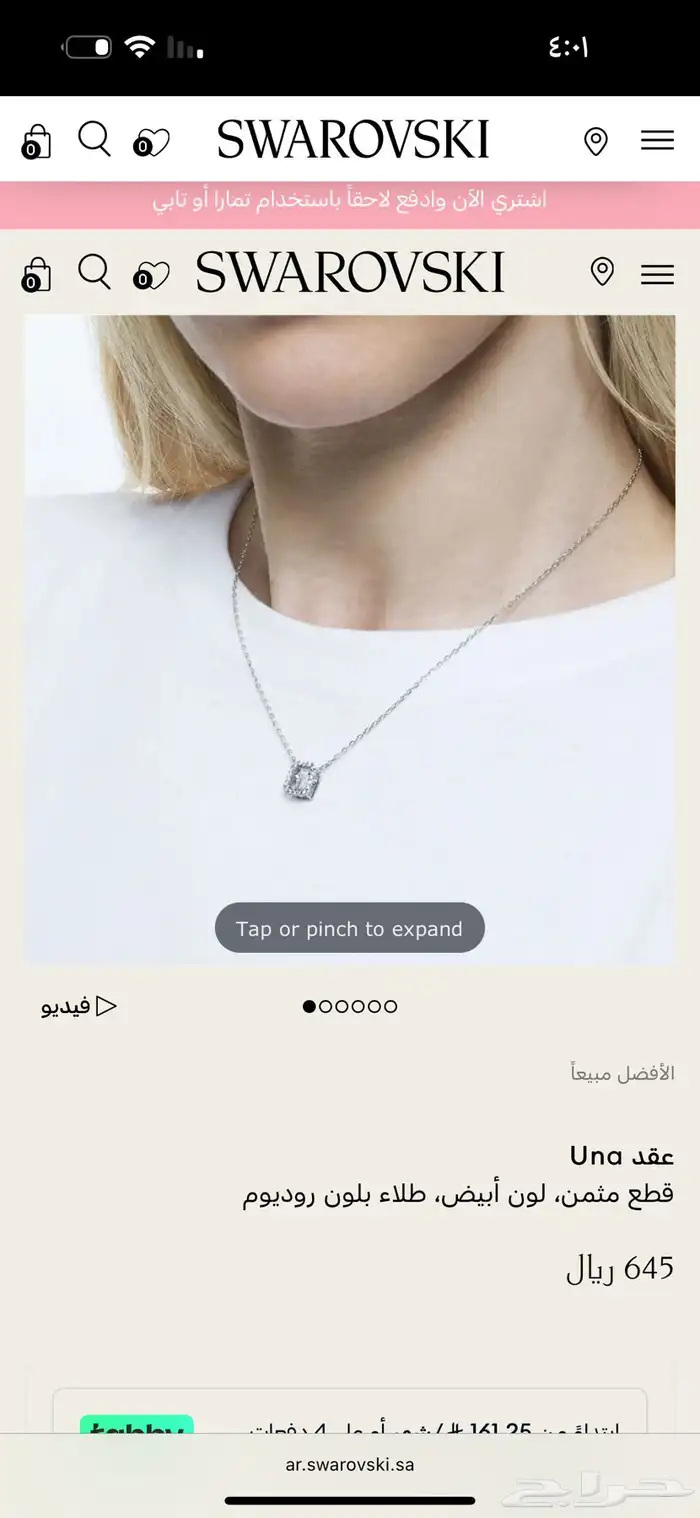The image size is (700, 1518).
Task: Open the hamburger menu below the pink banner
Action: 657,274
